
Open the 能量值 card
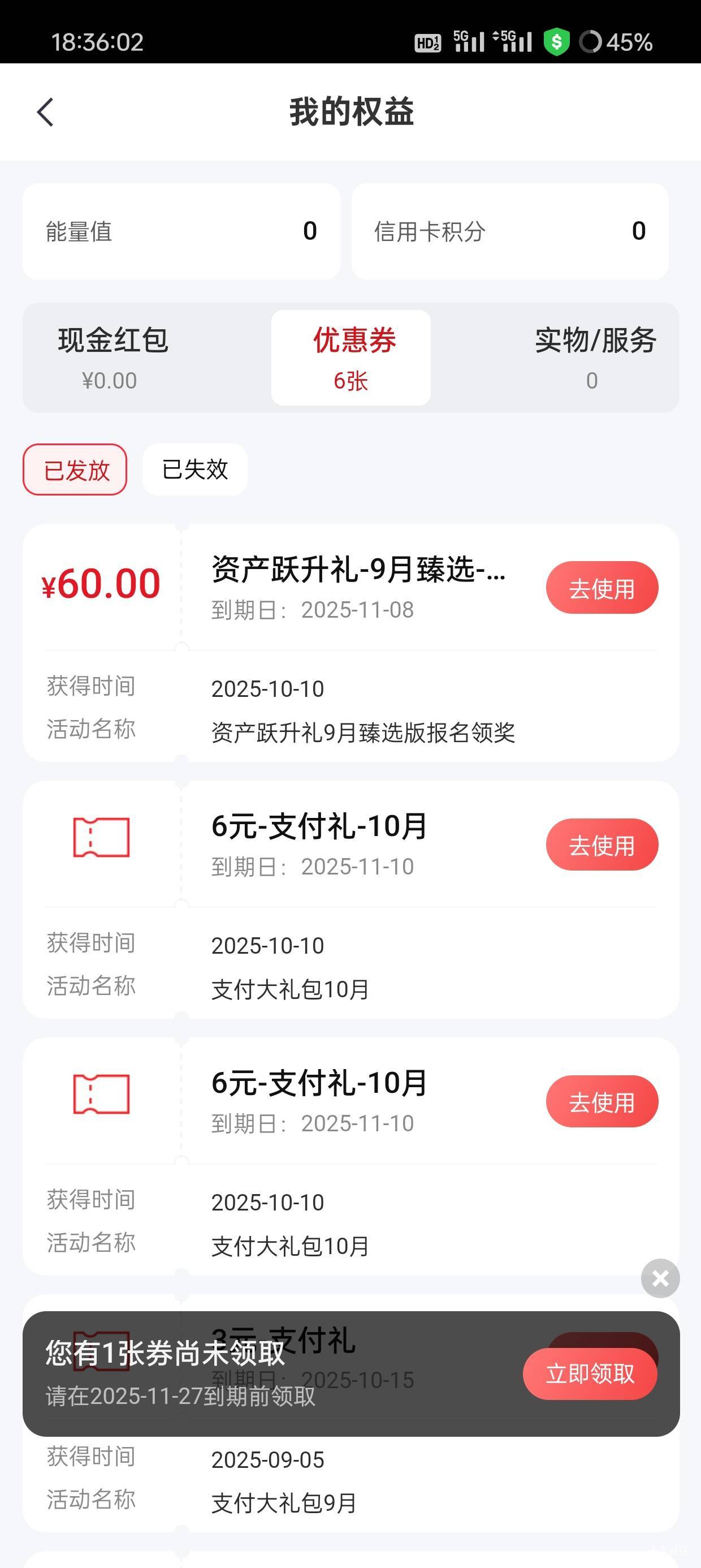[181, 231]
